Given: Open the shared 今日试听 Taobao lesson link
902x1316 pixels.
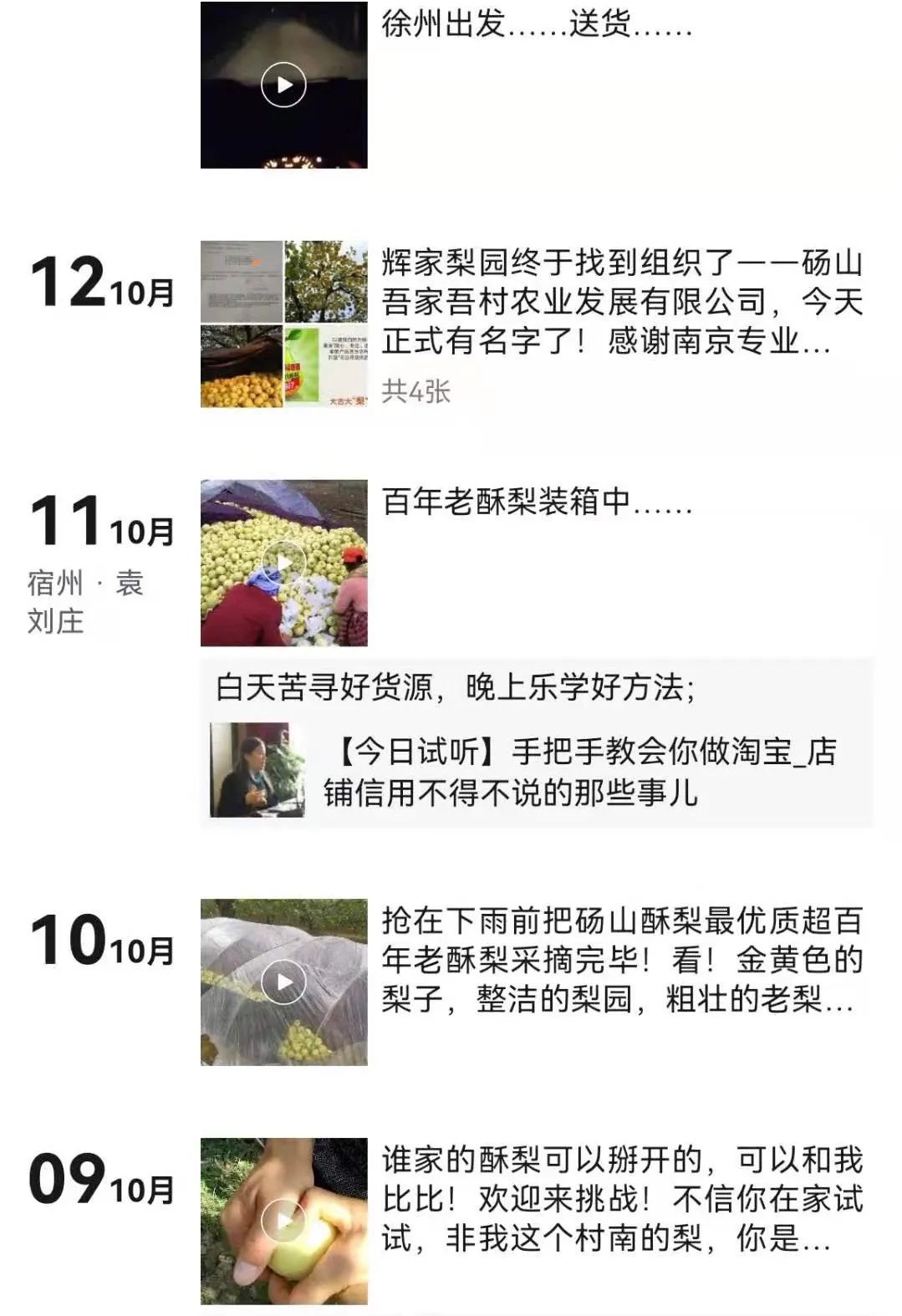Looking at the screenshot, I should [x=538, y=770].
